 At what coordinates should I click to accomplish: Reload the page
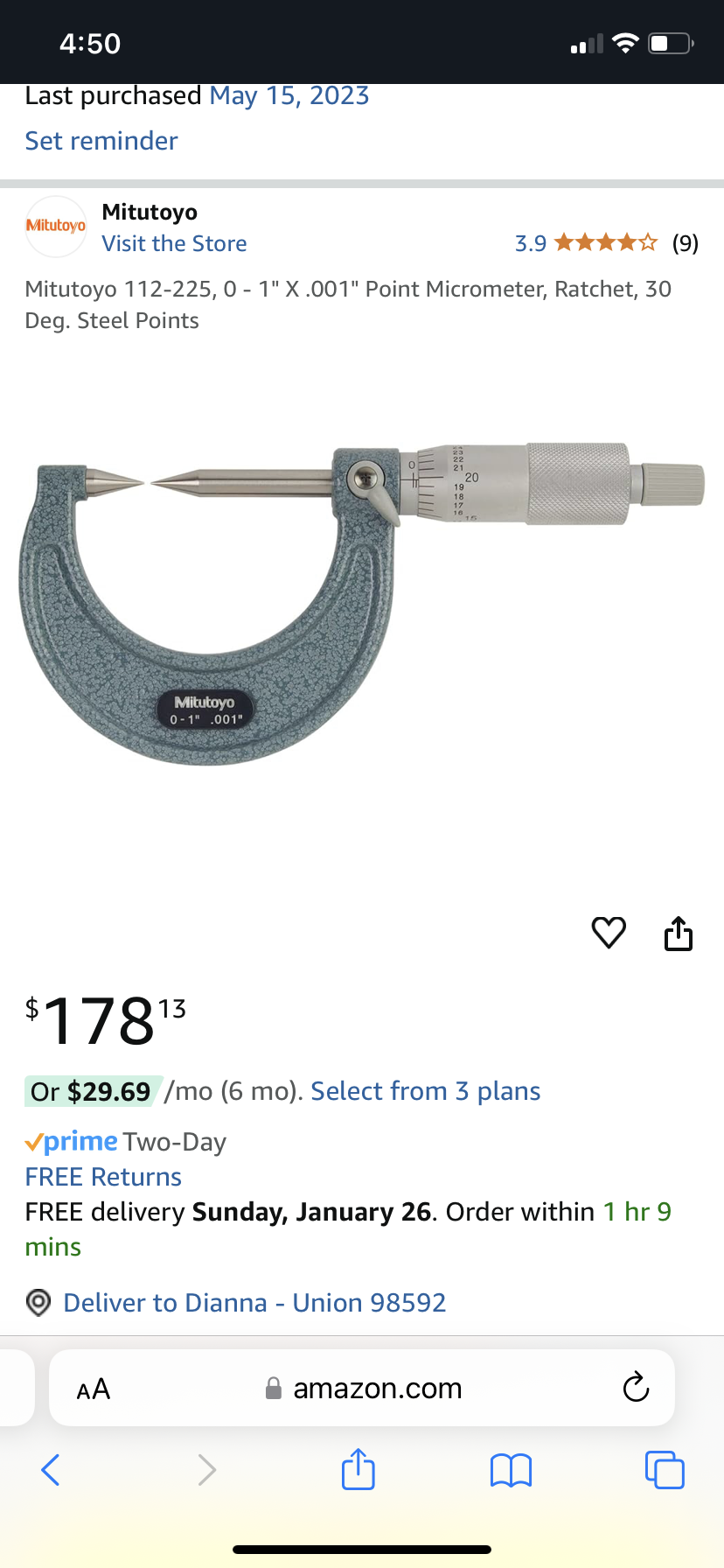click(636, 1388)
